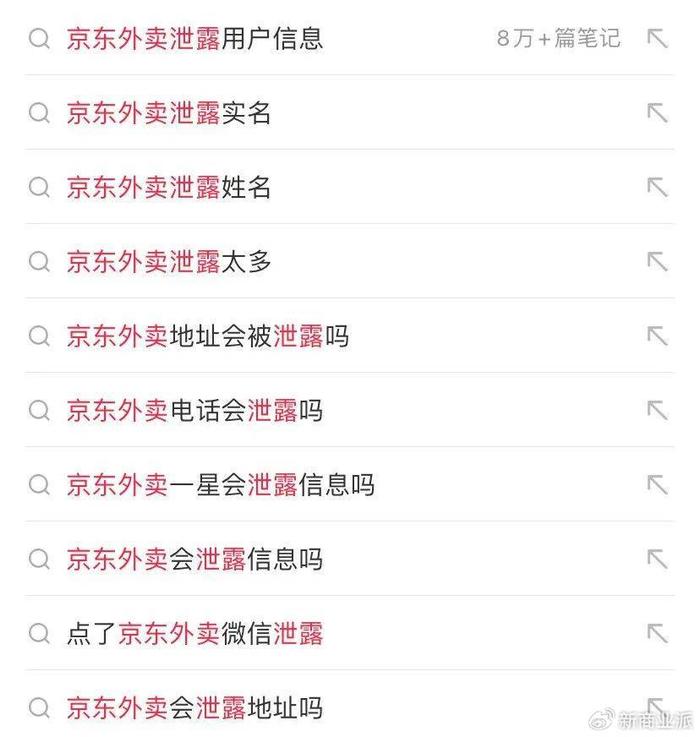
Task: Open suggestion 京东外卖电话会泄露吗
Action: click(x=195, y=410)
